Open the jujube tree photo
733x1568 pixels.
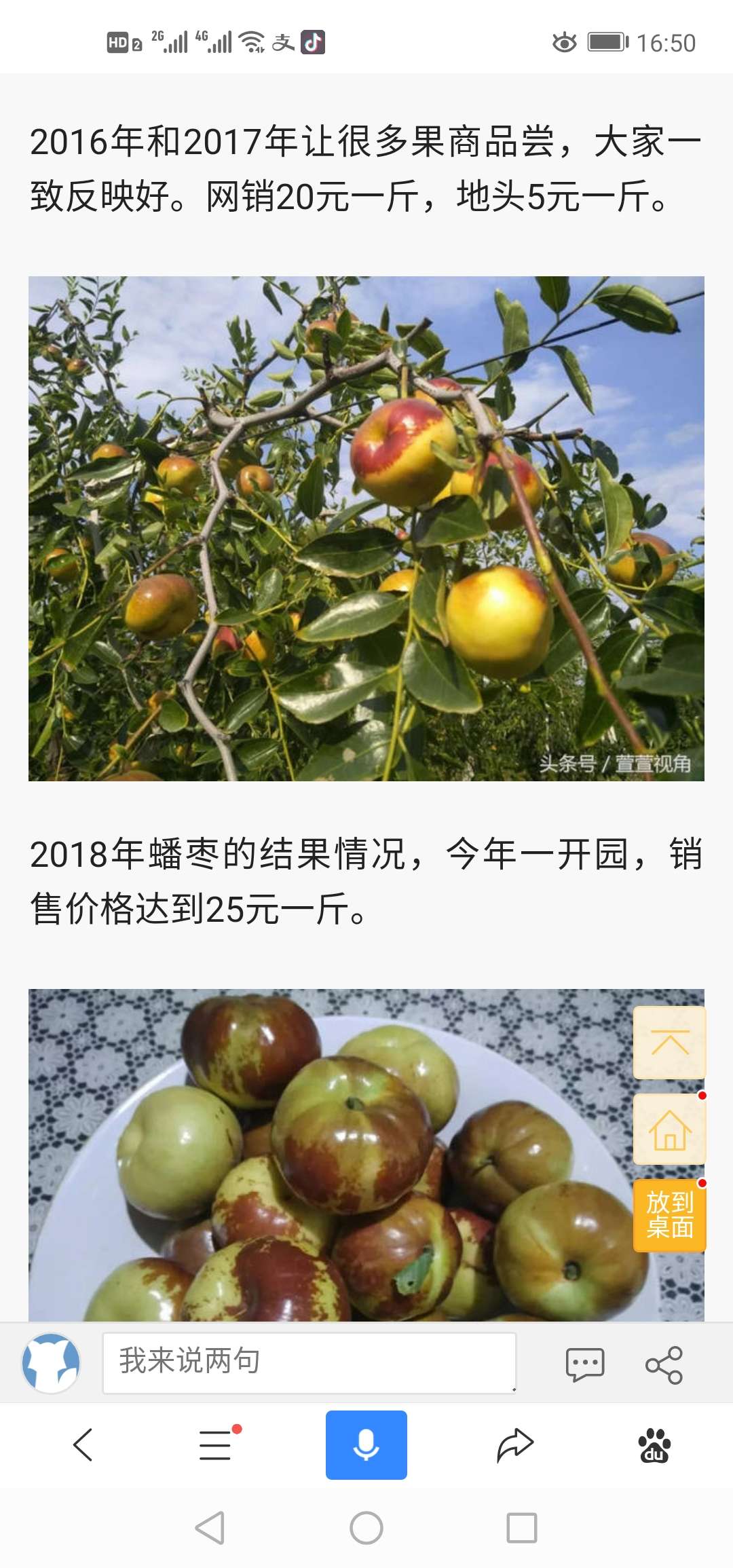click(366, 528)
